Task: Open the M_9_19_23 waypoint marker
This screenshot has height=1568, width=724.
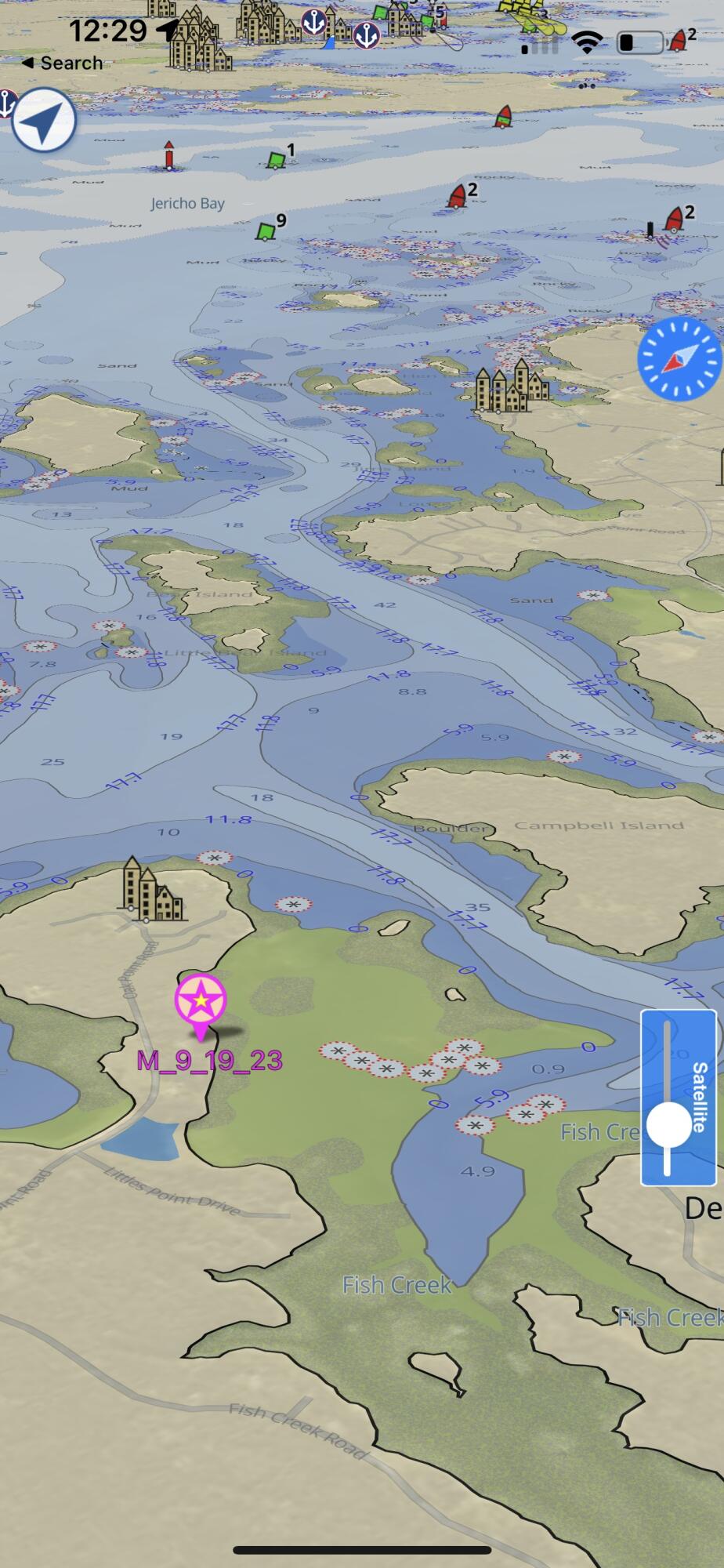Action: pos(201,1003)
